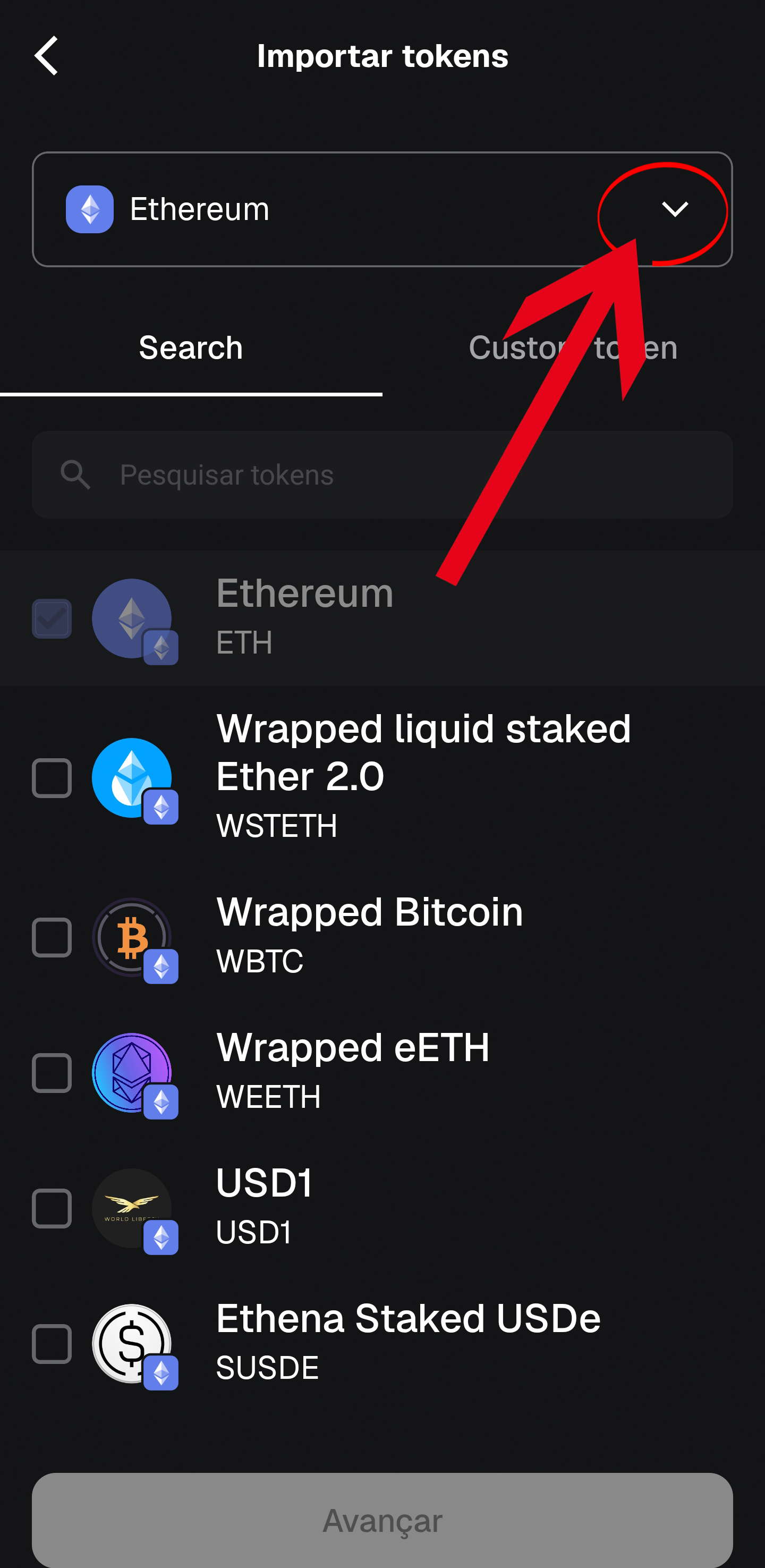
Task: Mark the USD1 token checkbox
Action: tap(52, 1209)
